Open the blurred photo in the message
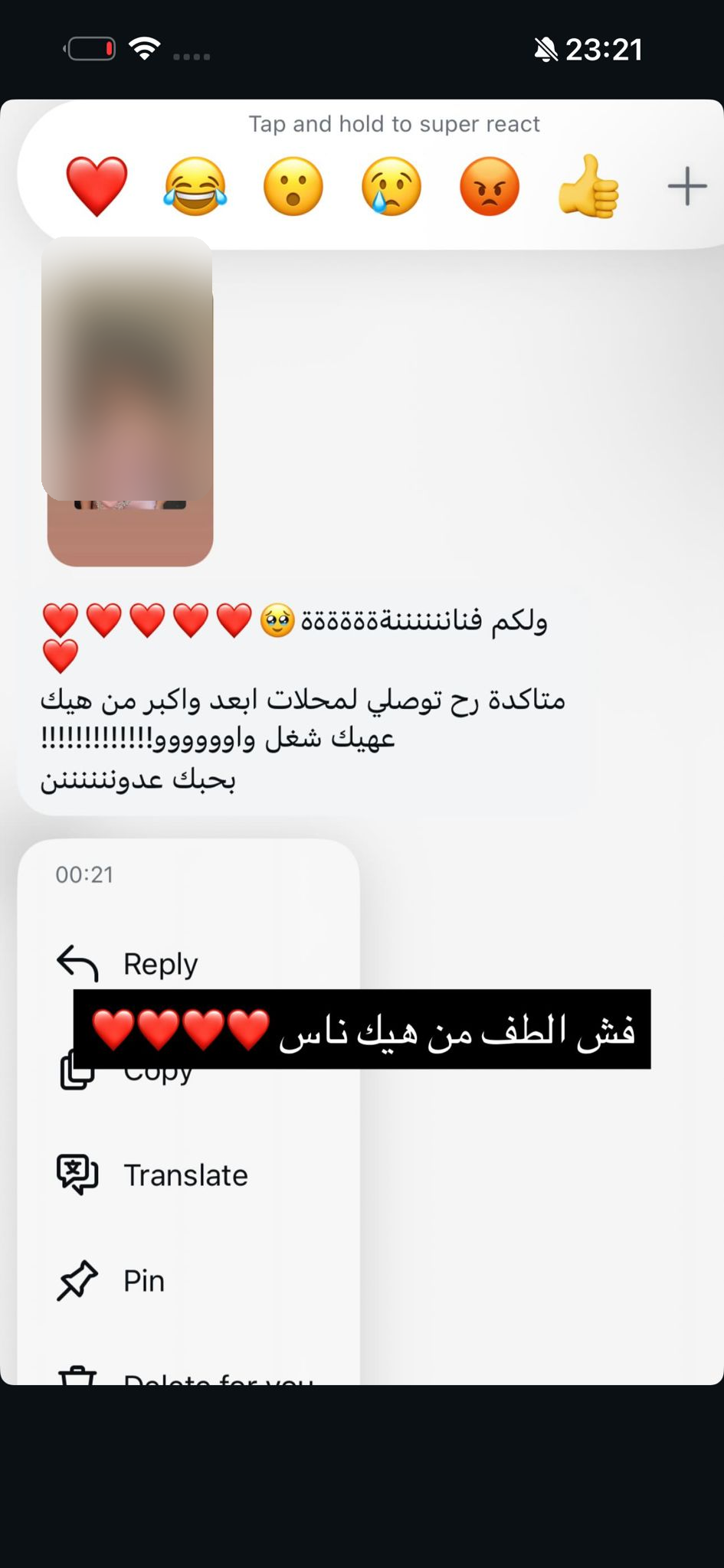This screenshot has width=724, height=1568. point(128,402)
